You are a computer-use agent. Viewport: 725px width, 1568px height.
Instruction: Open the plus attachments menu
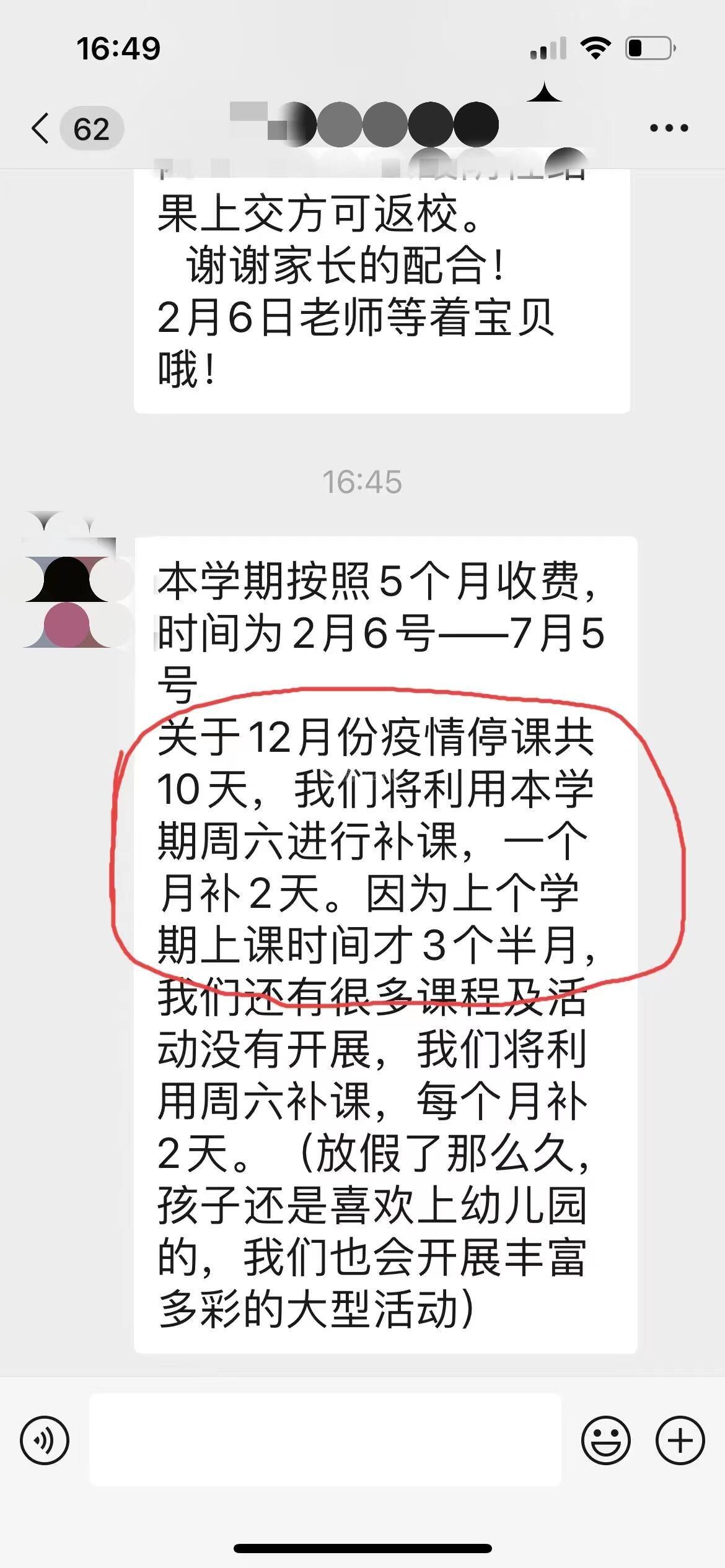coord(680,1440)
